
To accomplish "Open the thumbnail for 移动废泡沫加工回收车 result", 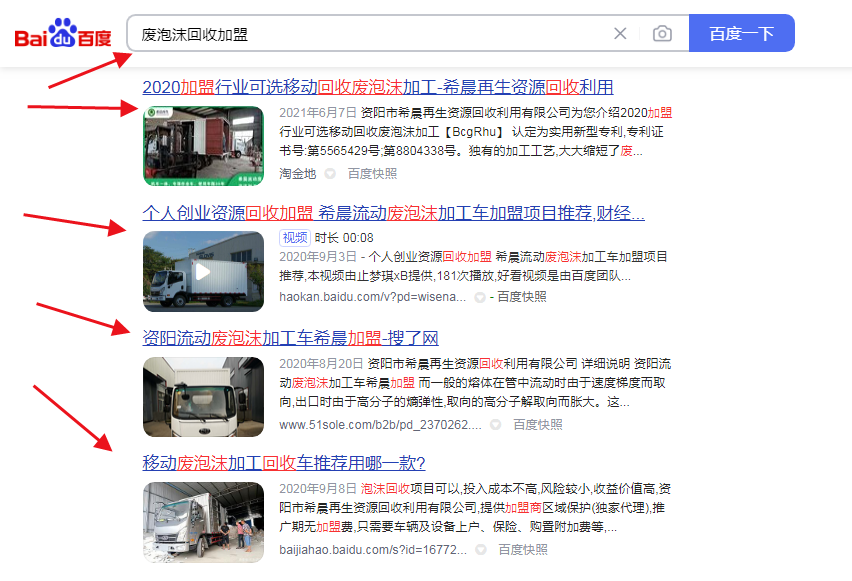I will point(203,521).
